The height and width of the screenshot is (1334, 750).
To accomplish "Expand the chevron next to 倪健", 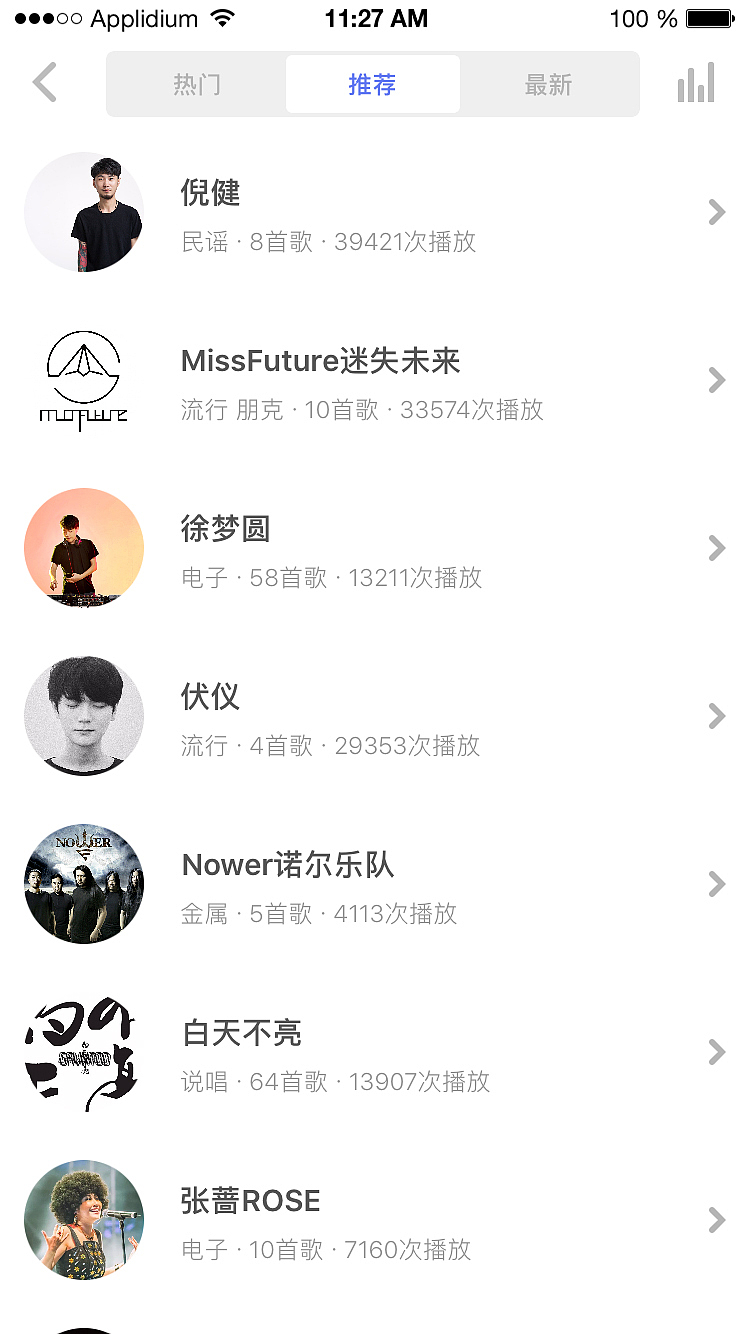I will 716,212.
